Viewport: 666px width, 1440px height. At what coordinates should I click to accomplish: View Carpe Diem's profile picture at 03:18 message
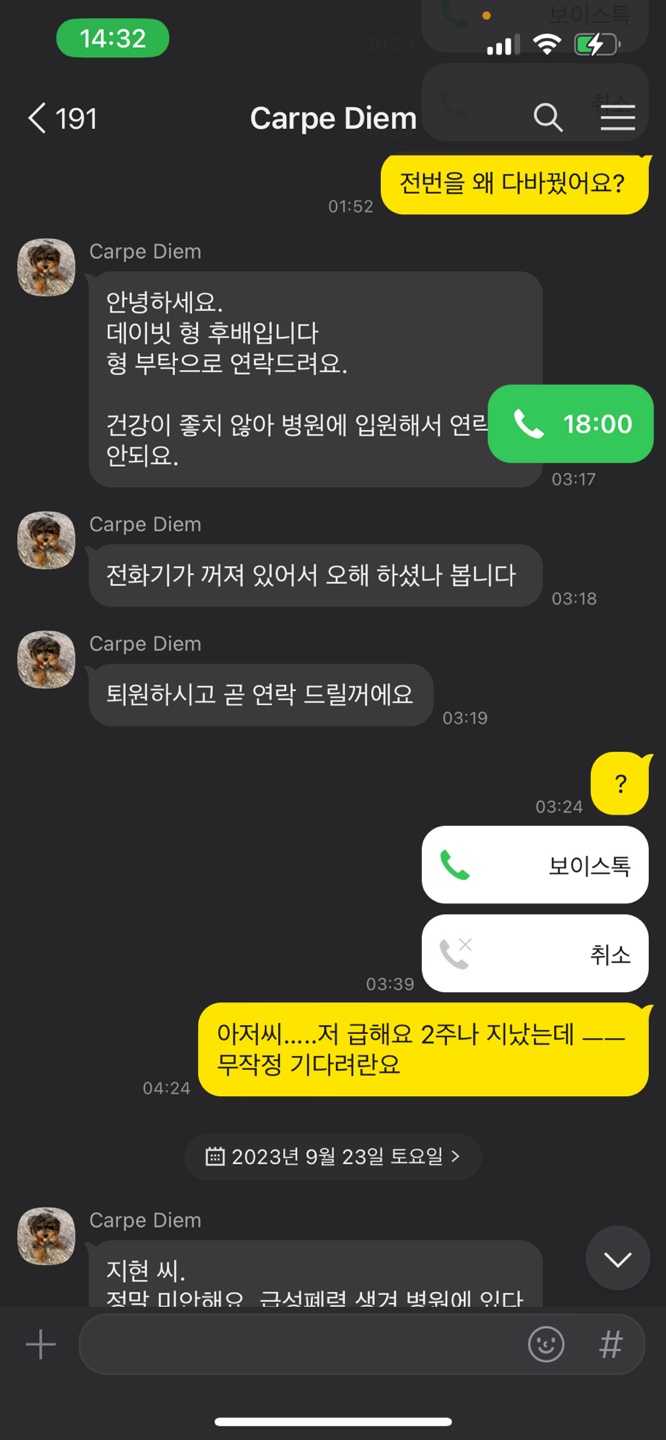coord(46,541)
